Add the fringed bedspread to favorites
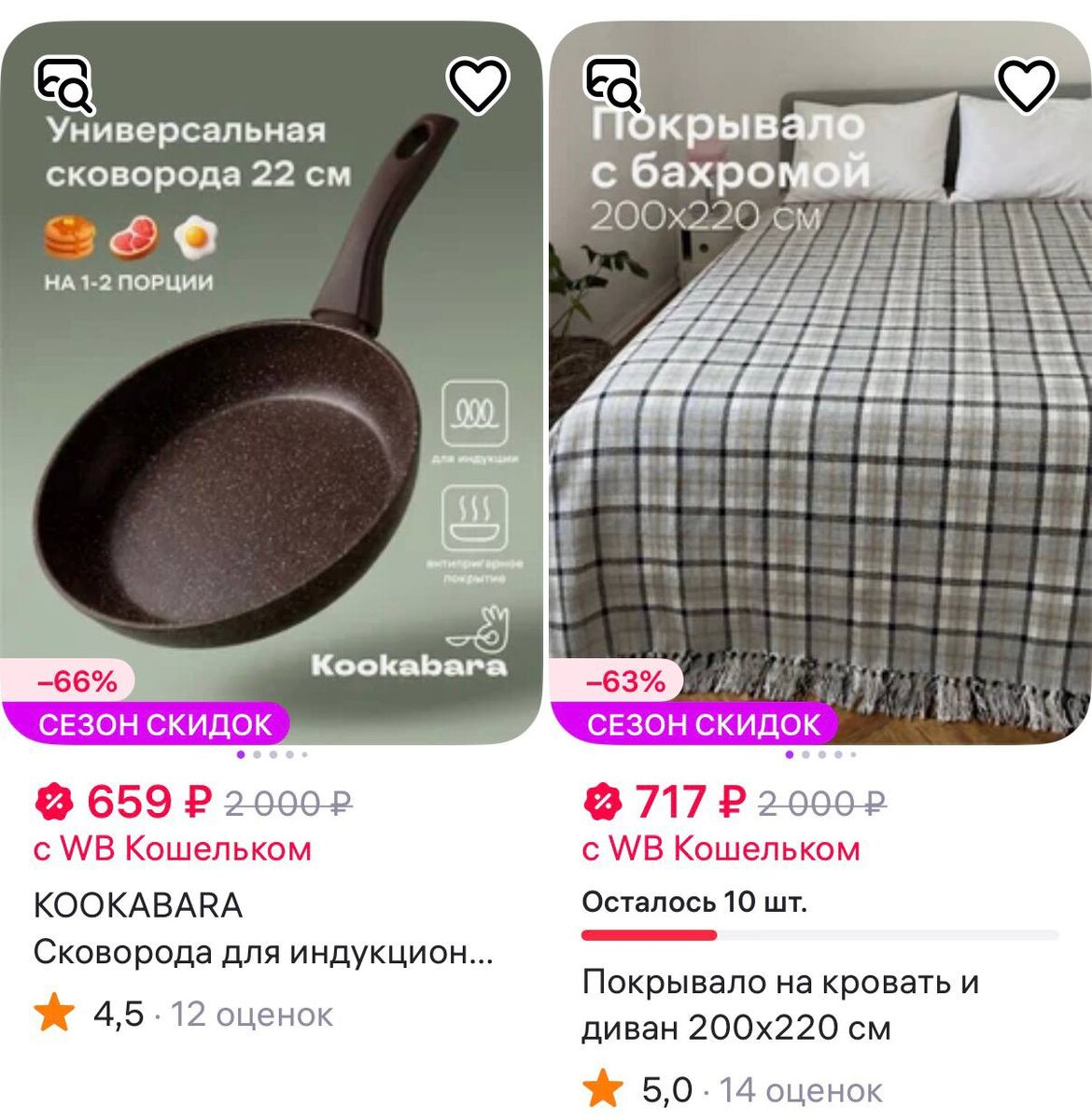1092x1120 pixels. [x=1027, y=85]
